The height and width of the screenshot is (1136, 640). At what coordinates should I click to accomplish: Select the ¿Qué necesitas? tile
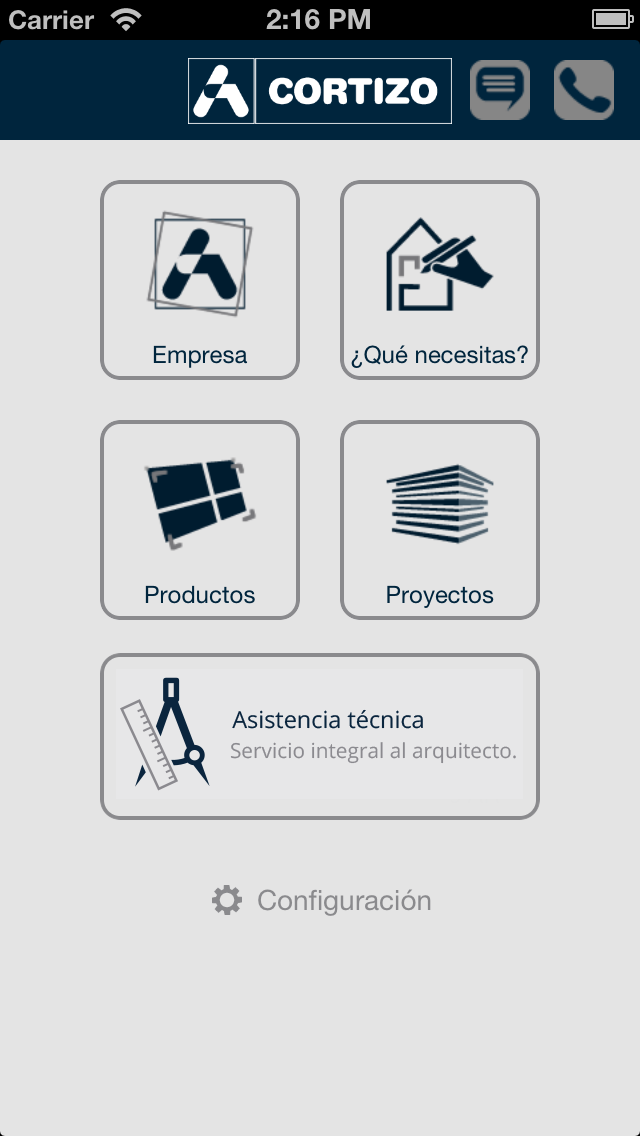coord(440,280)
